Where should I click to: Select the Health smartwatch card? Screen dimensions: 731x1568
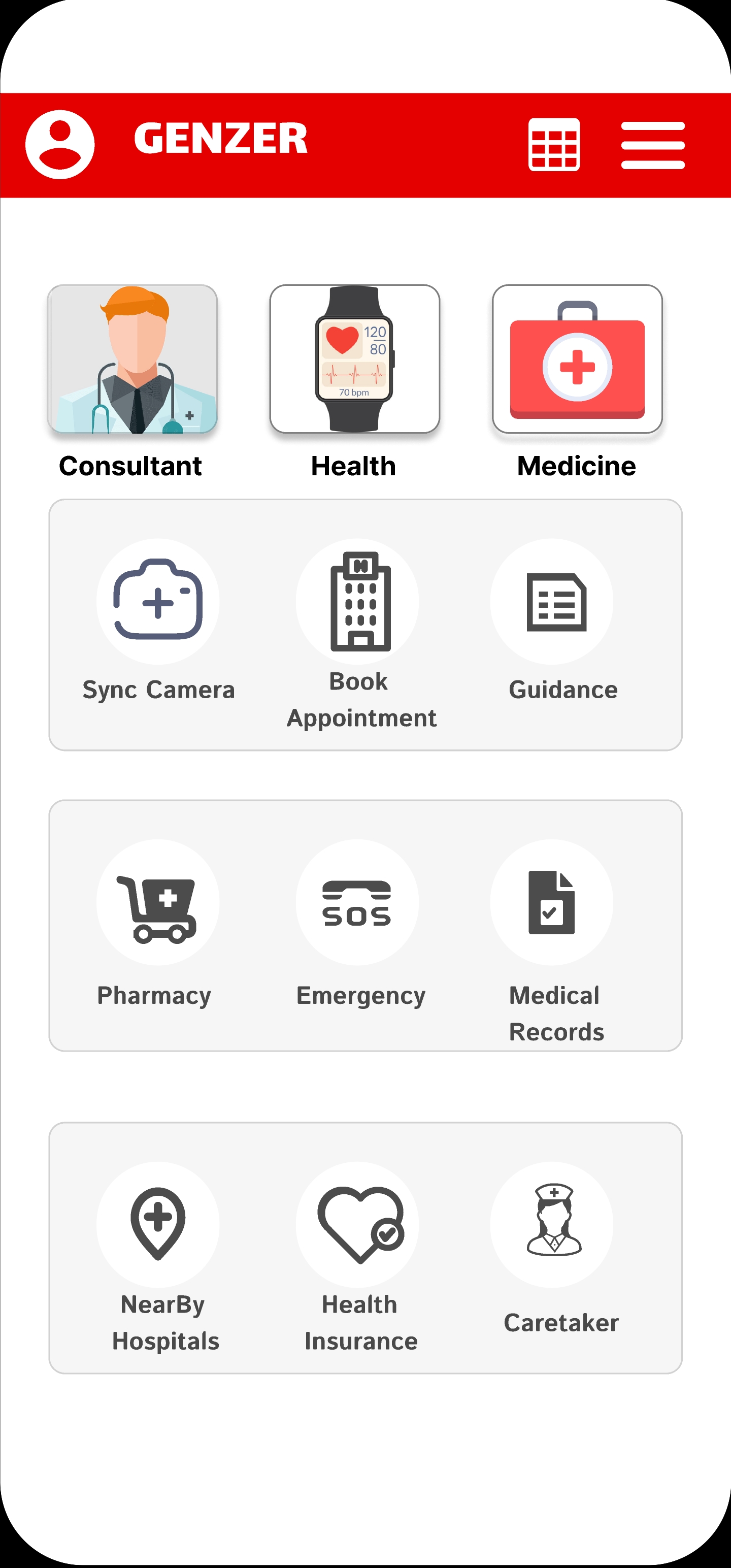point(354,359)
